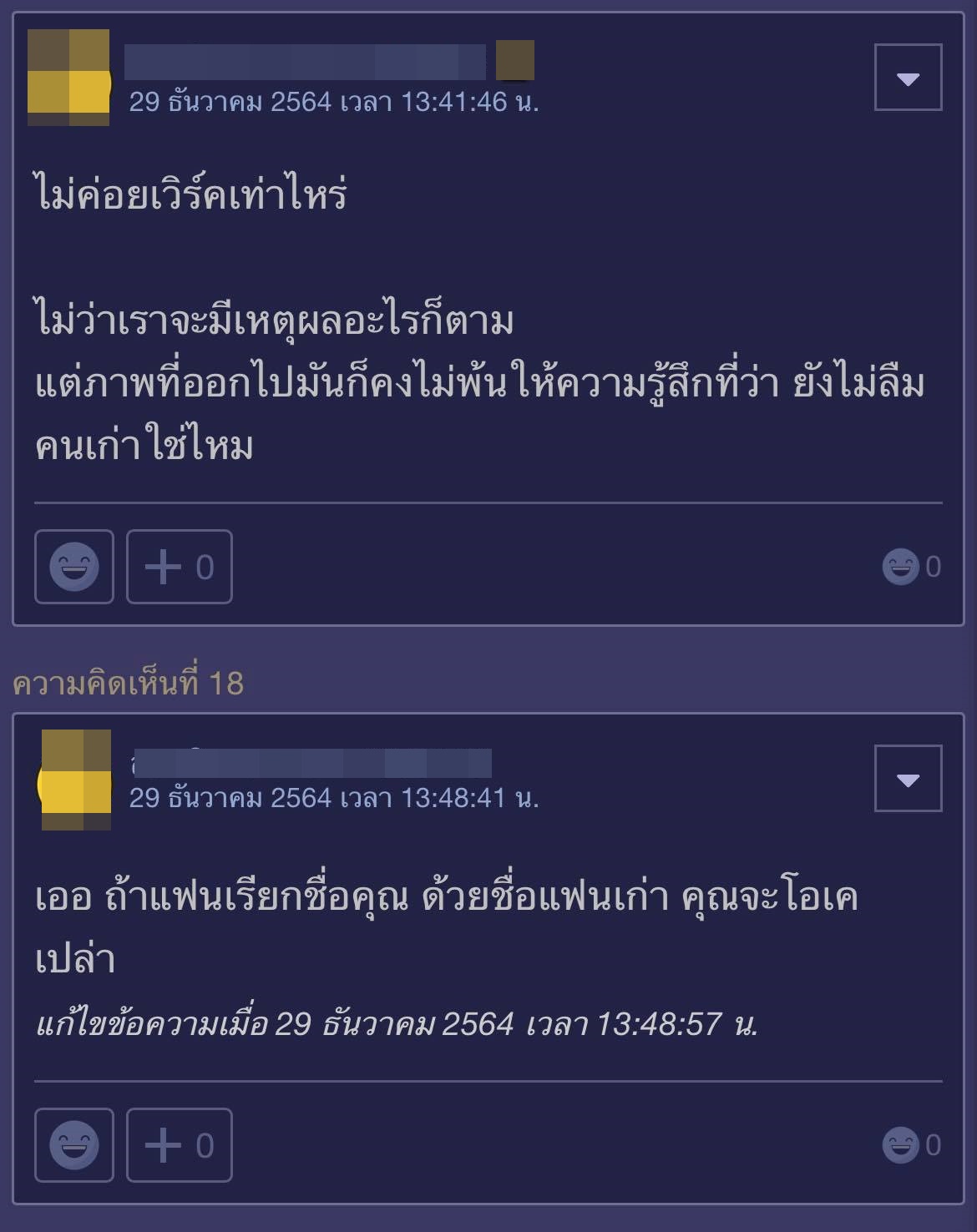React with emoji on comment 18
This screenshot has height=1232, width=977.
click(74, 1145)
